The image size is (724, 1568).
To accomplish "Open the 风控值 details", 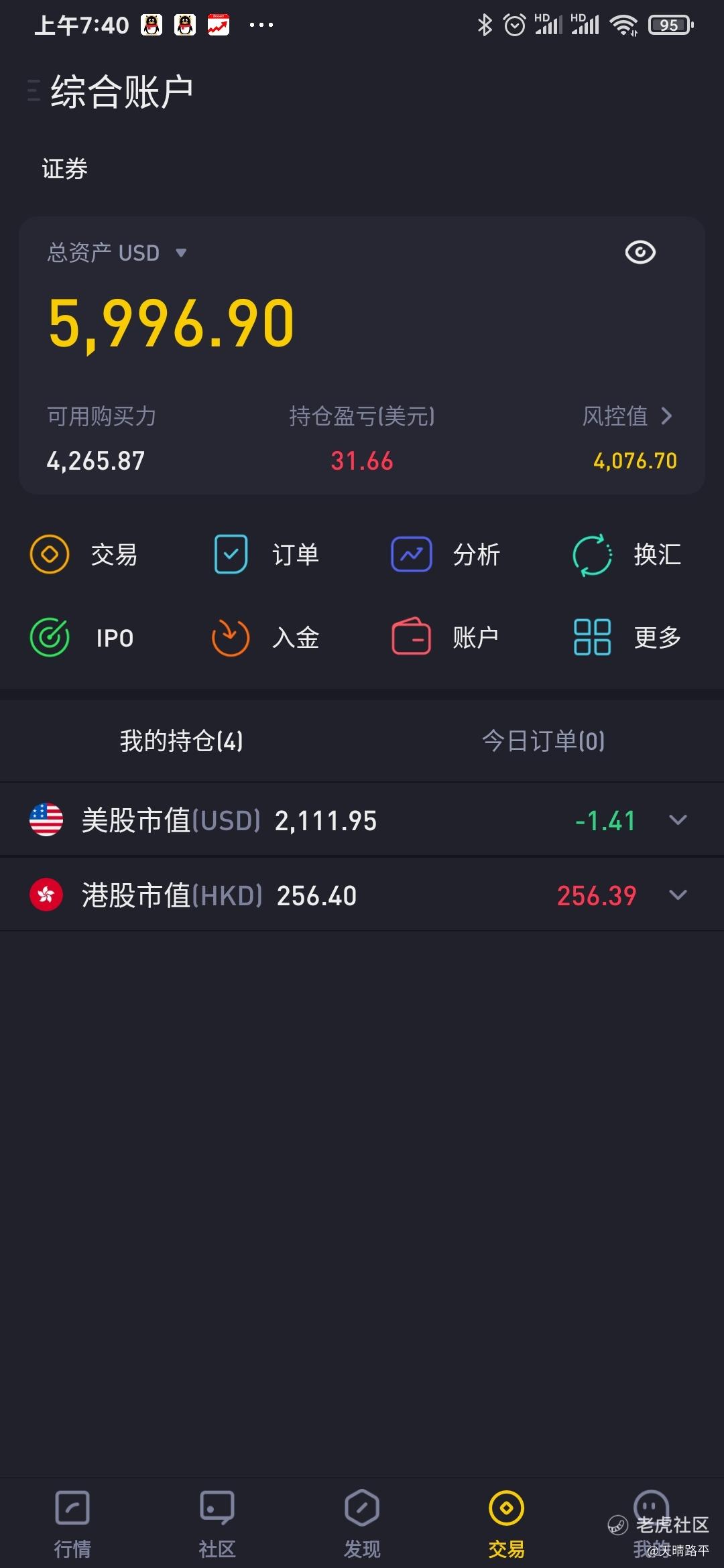I will pos(627,416).
